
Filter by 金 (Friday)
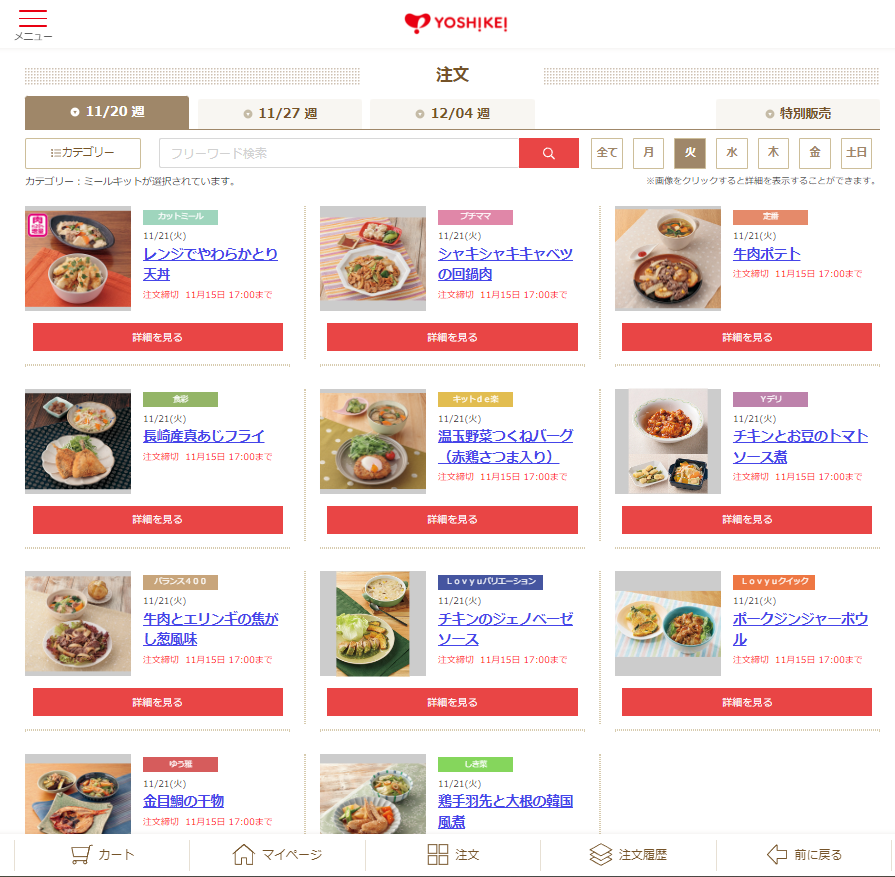click(815, 153)
